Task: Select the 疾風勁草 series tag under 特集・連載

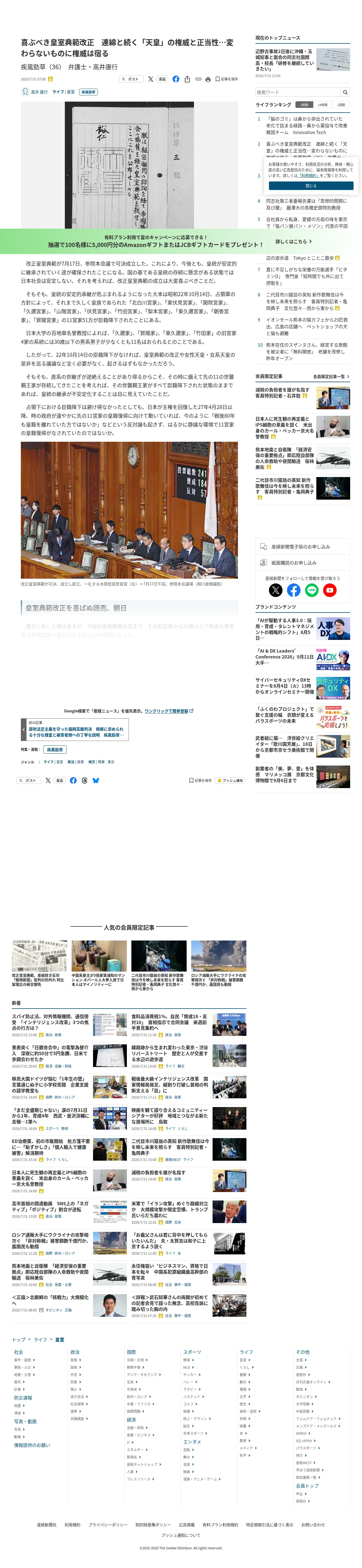Action: click(55, 750)
